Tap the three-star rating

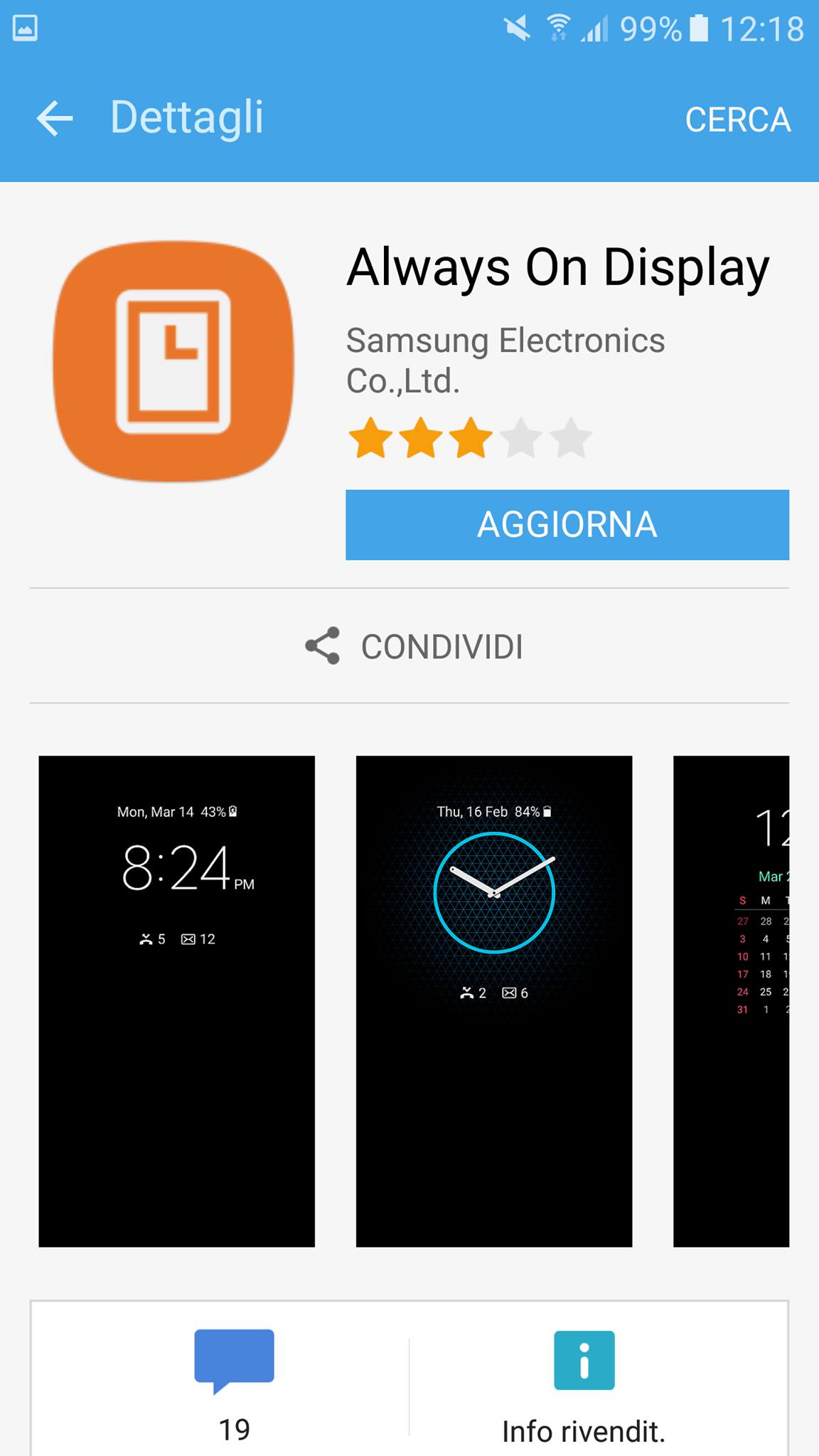click(x=469, y=439)
